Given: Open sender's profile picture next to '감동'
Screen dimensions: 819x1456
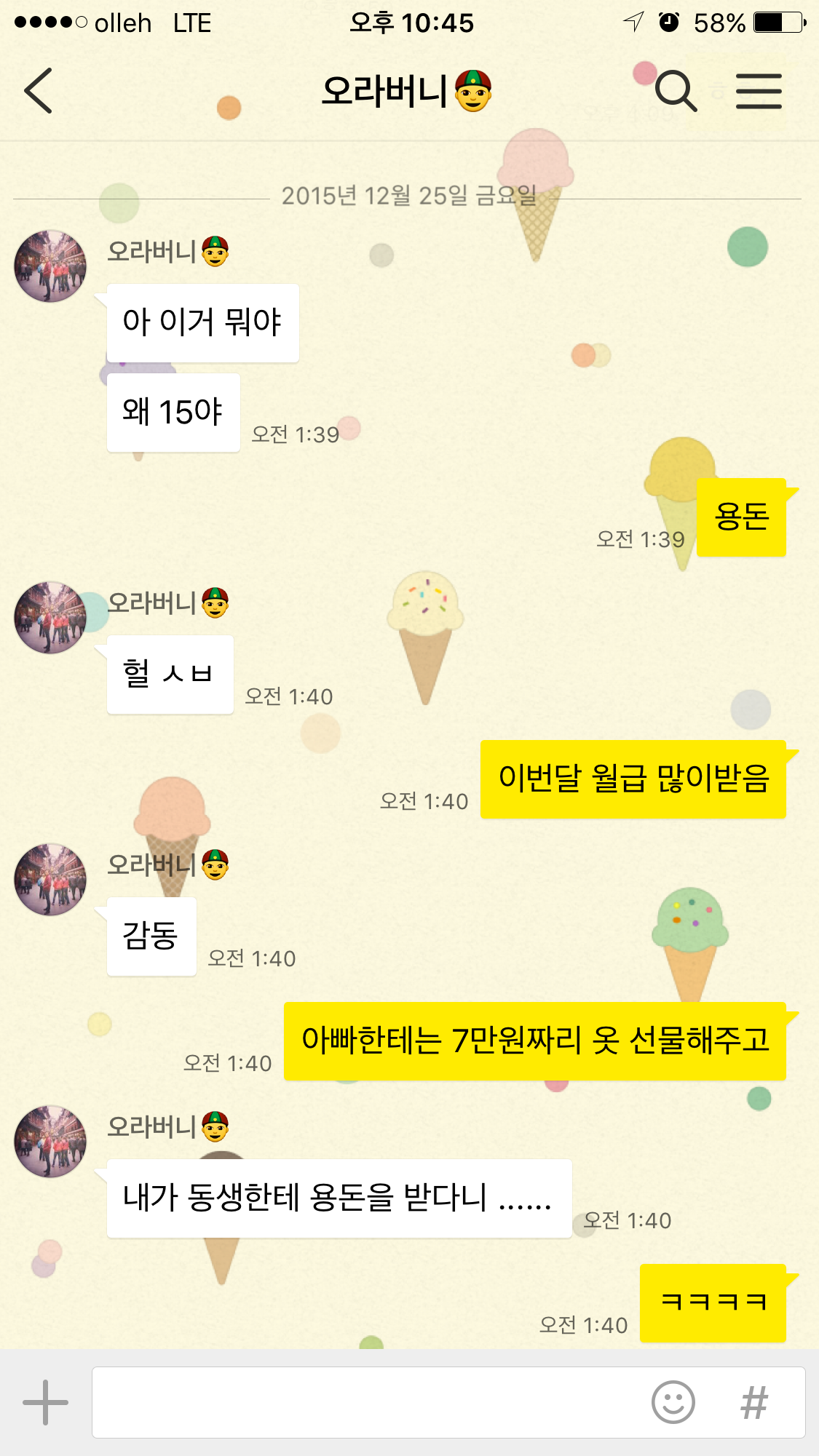Looking at the screenshot, I should click(x=50, y=879).
